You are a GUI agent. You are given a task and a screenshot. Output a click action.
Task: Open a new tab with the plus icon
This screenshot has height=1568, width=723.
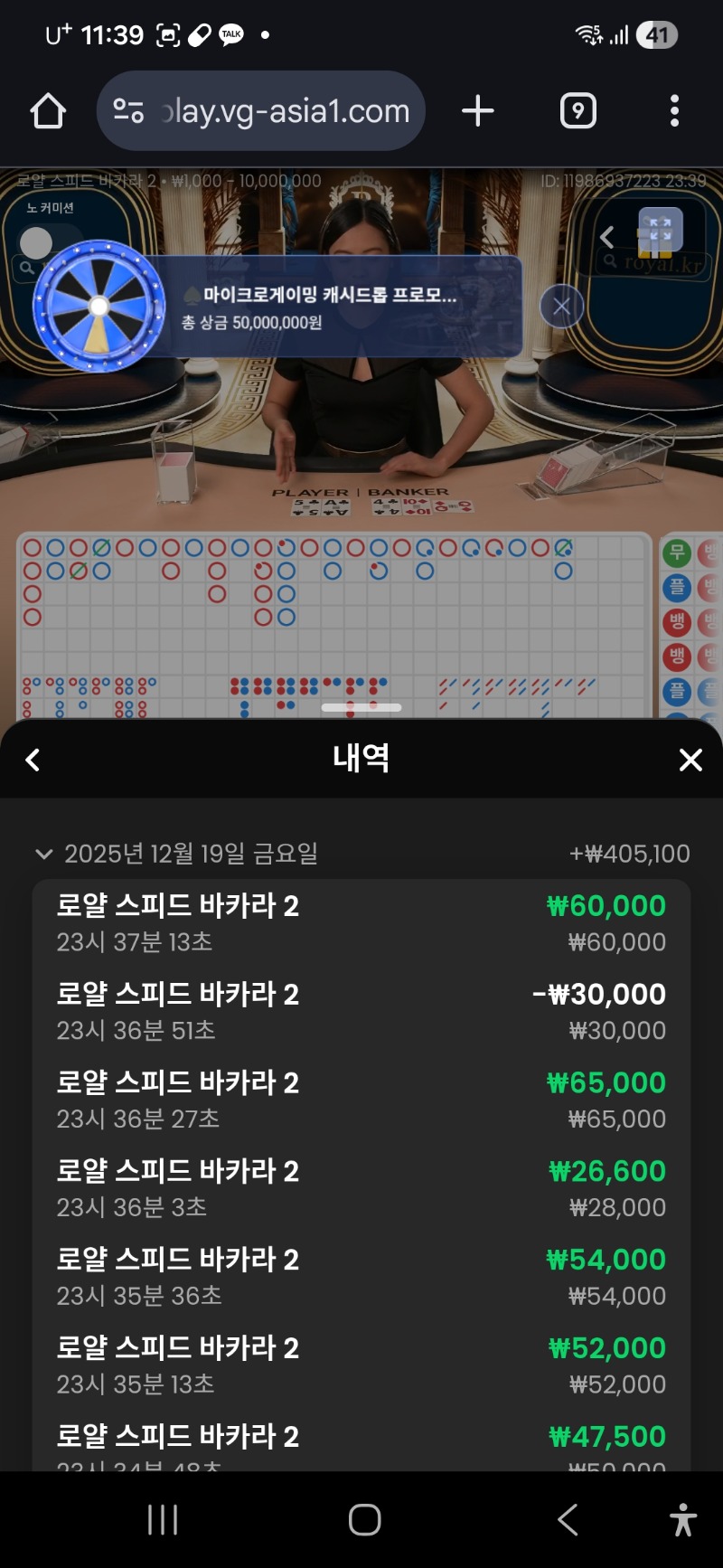tap(478, 110)
